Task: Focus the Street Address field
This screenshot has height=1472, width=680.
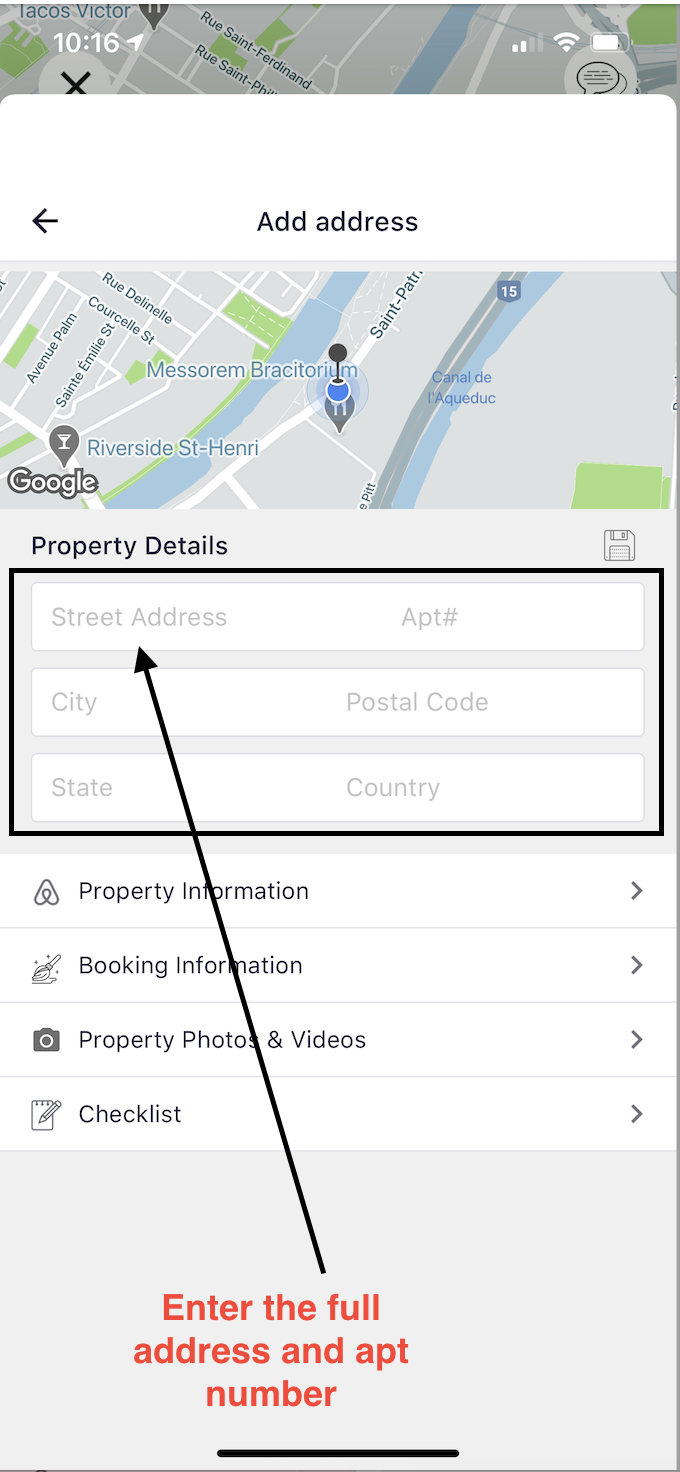Action: 139,617
